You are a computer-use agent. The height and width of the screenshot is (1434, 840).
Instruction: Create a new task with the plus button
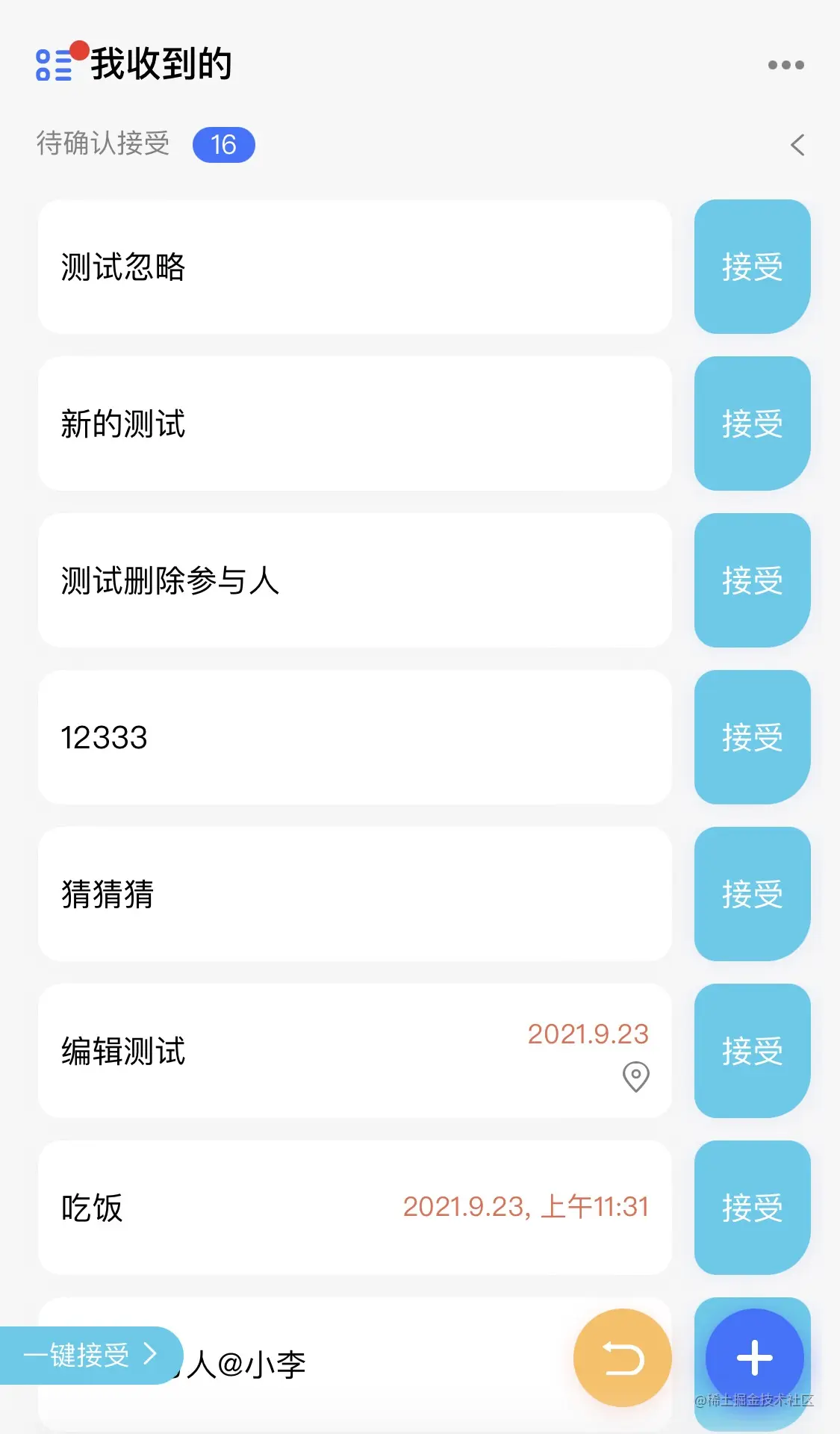click(x=754, y=1358)
